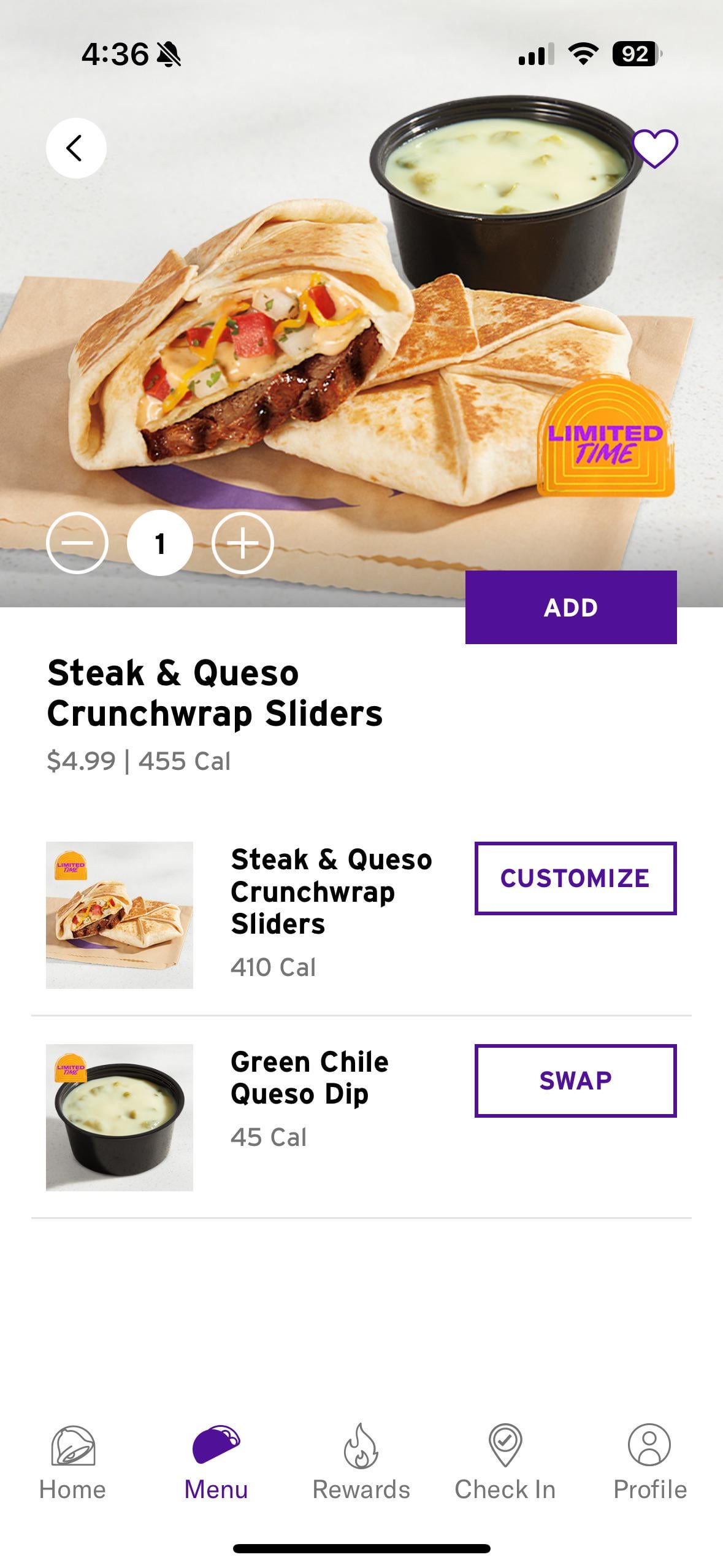Viewport: 723px width, 1568px height.
Task: Increase quantity with the plus button
Action: click(x=243, y=543)
